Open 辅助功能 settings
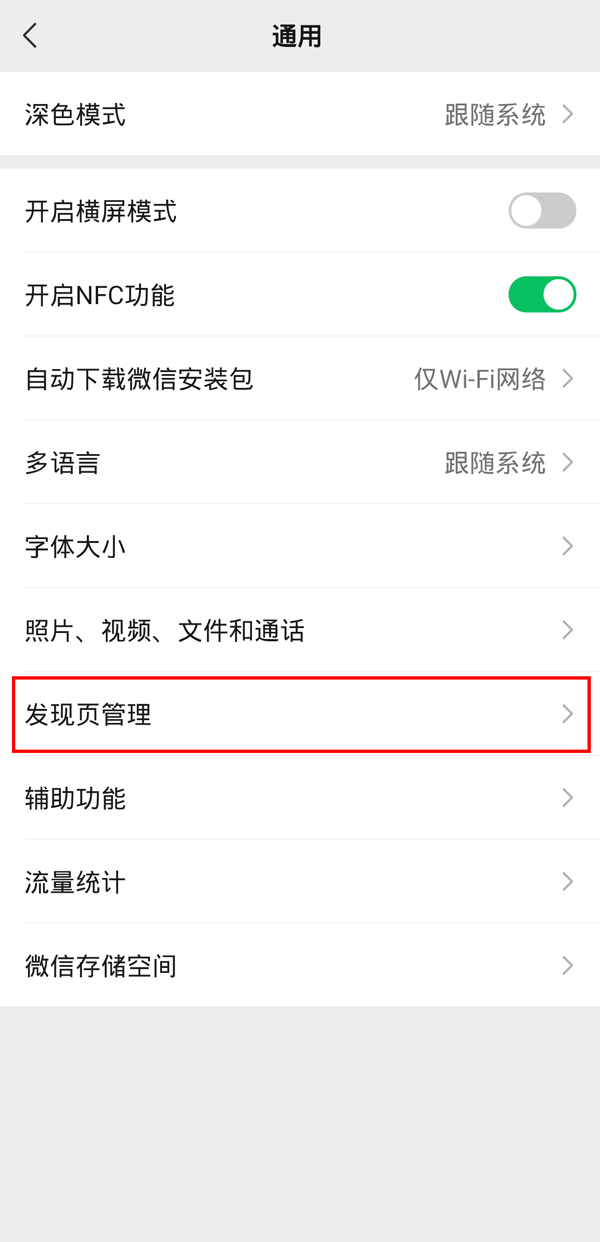Viewport: 600px width, 1242px height. coord(300,798)
